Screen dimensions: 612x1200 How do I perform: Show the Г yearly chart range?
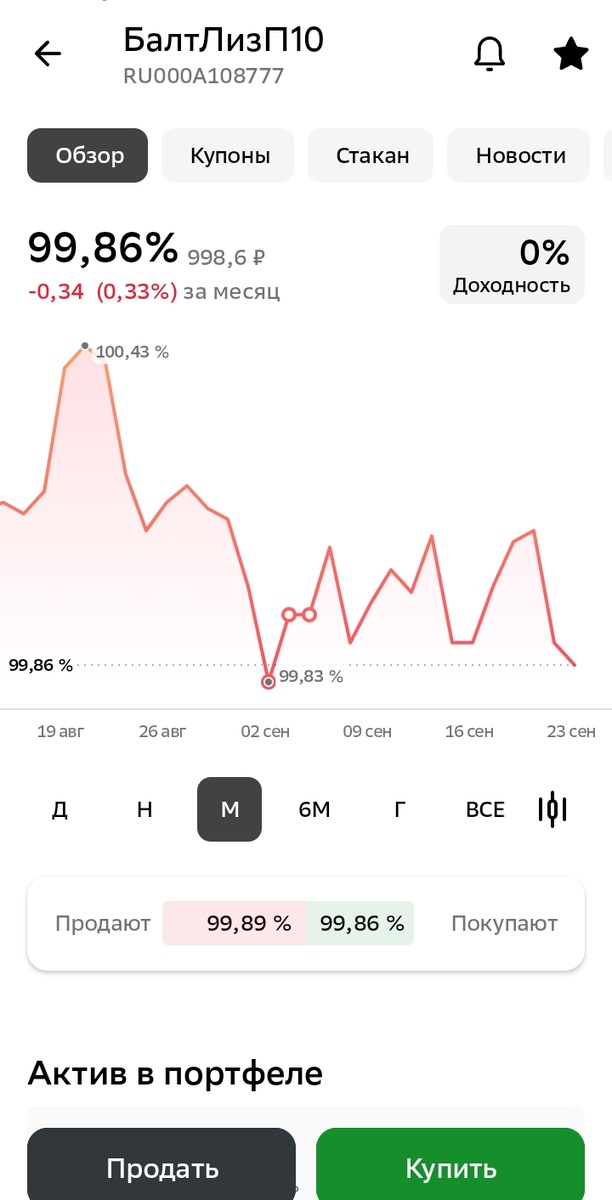click(399, 810)
